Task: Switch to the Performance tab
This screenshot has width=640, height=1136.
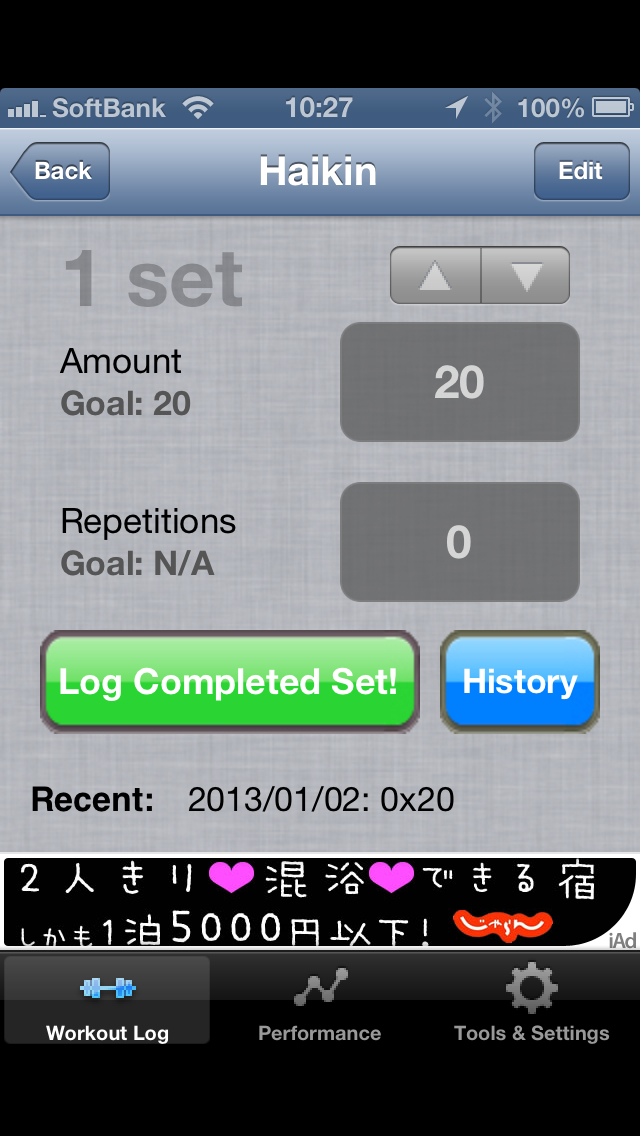Action: pyautogui.click(x=320, y=1001)
